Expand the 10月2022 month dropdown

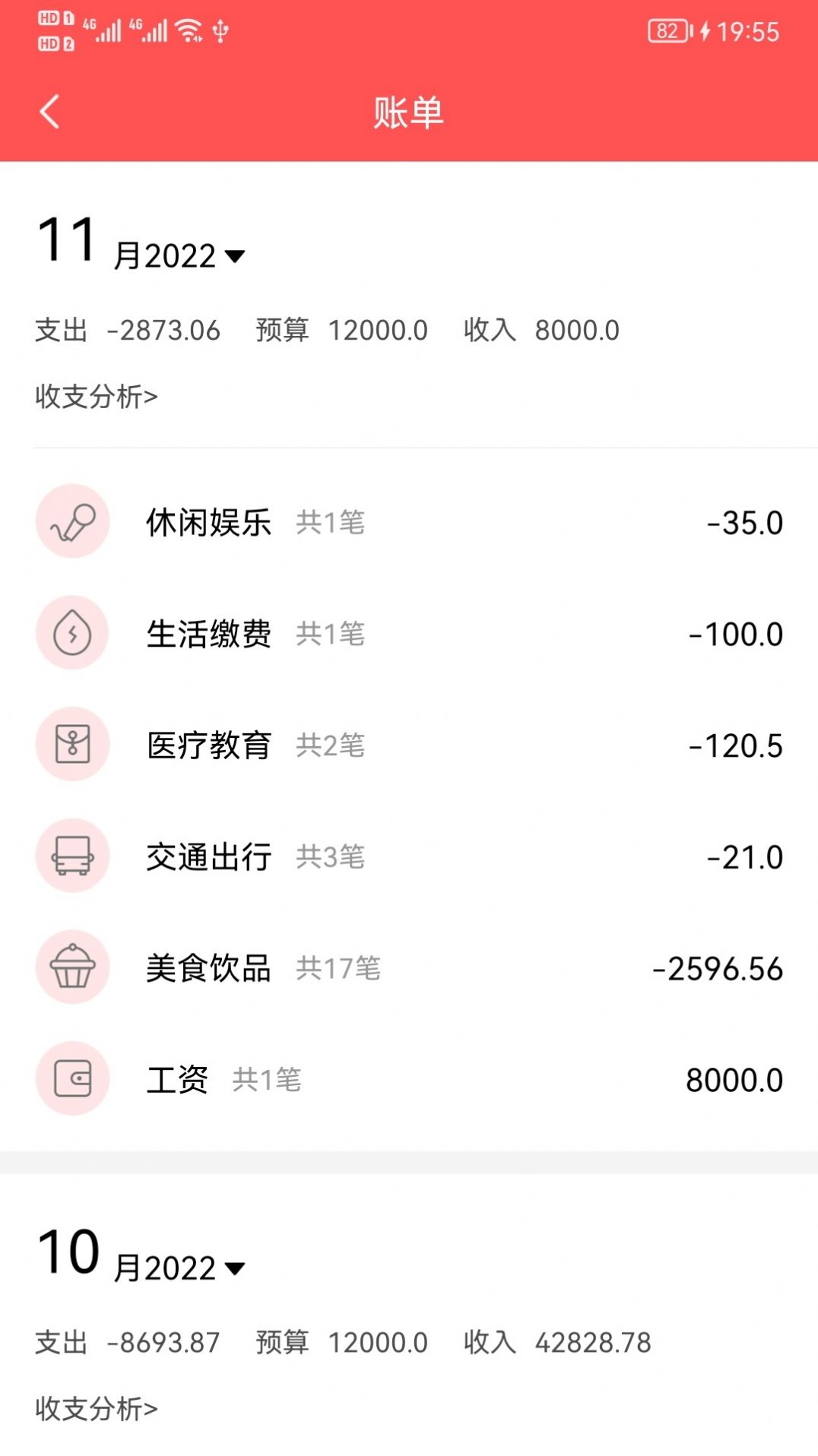click(x=235, y=1268)
